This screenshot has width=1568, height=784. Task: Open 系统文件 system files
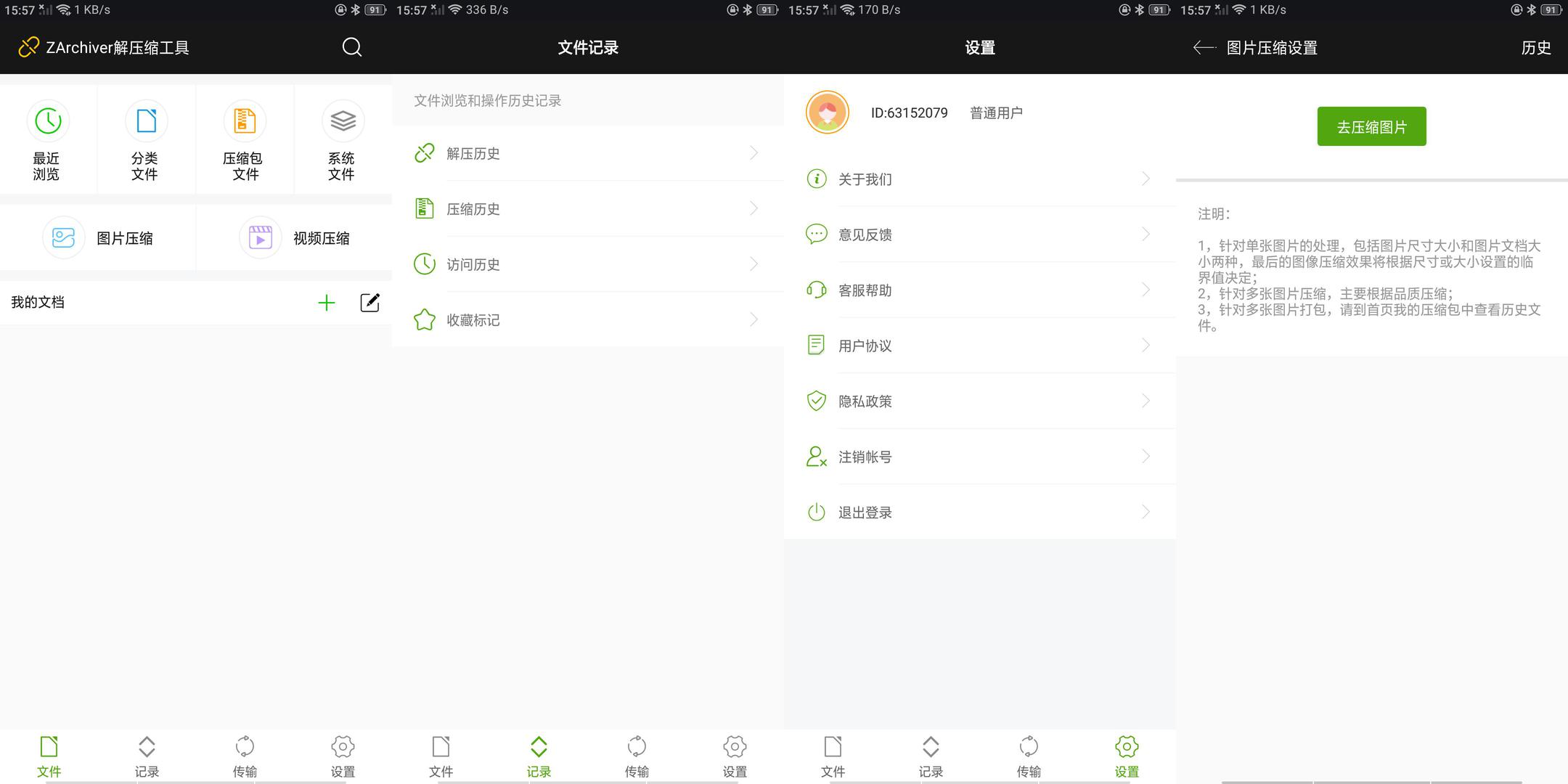tap(343, 139)
